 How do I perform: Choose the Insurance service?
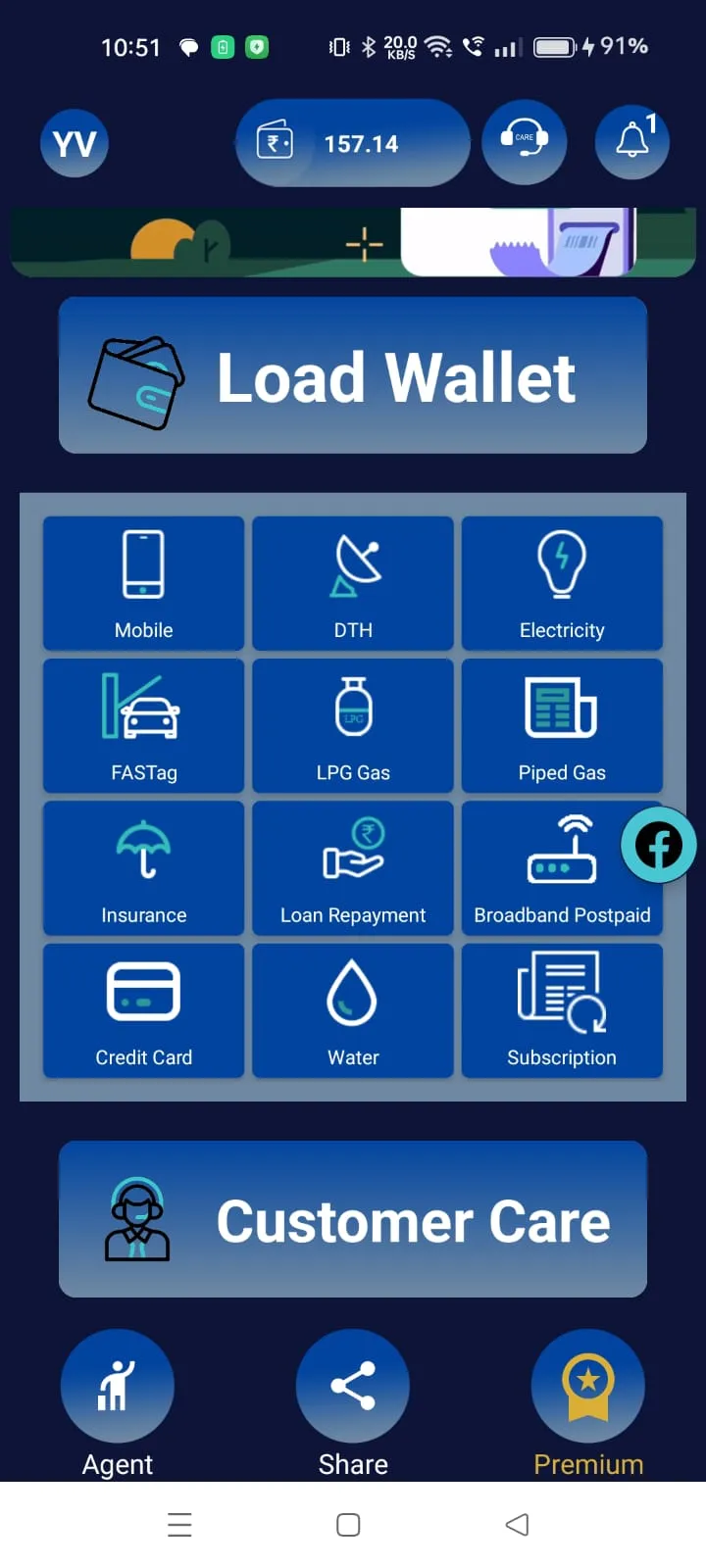click(144, 867)
